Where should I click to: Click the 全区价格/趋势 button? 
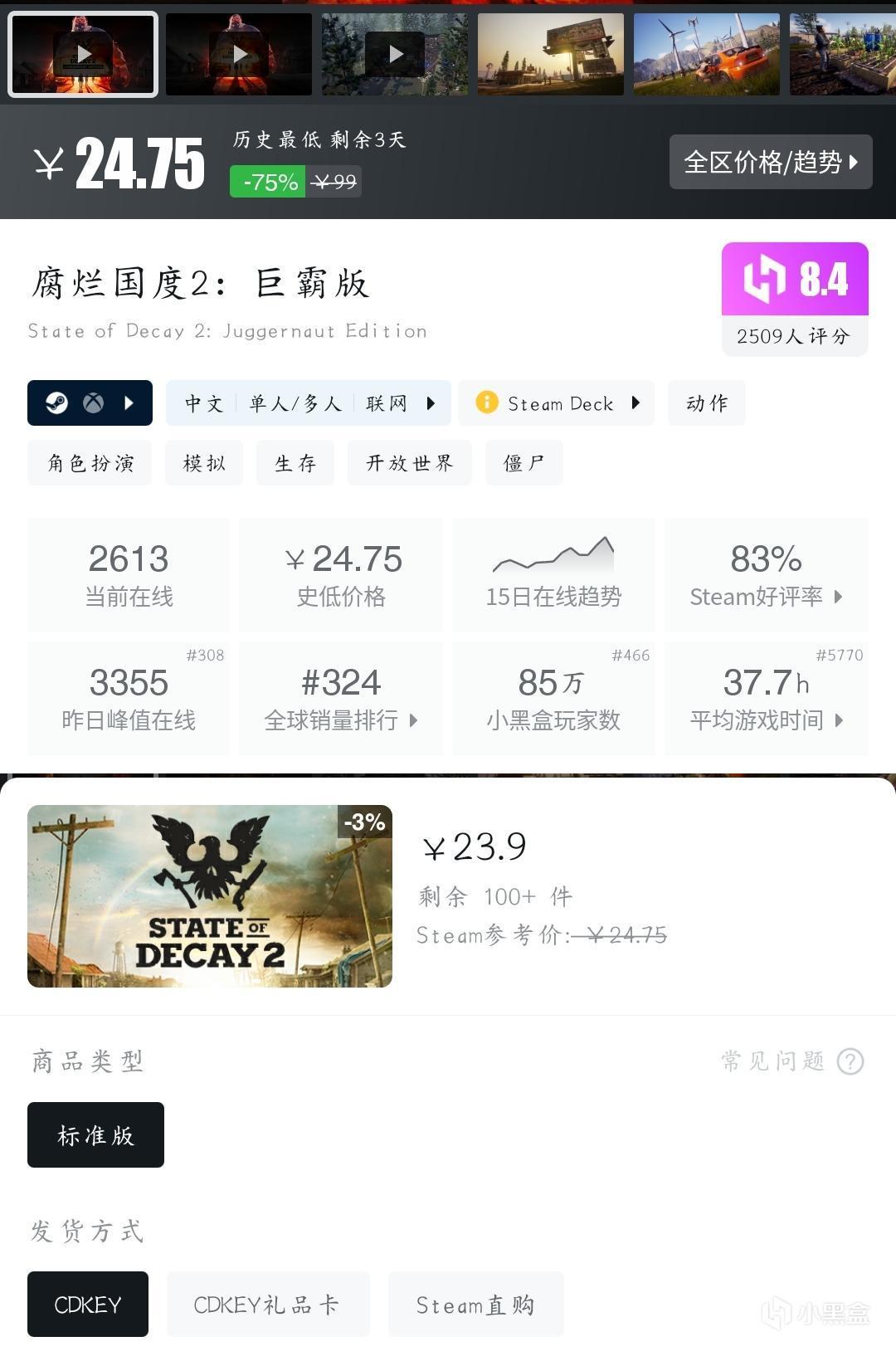pyautogui.click(x=770, y=163)
